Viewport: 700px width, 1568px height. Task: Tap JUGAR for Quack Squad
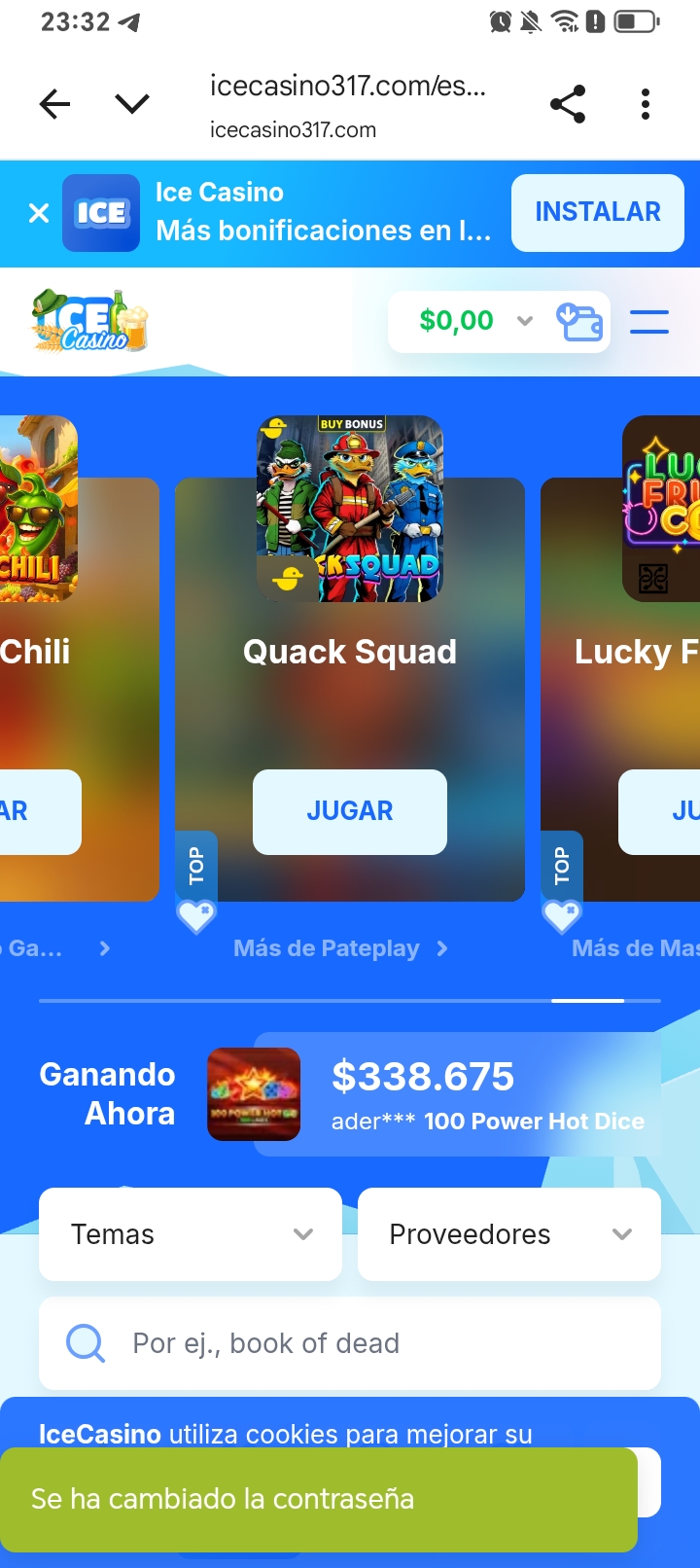pos(350,811)
